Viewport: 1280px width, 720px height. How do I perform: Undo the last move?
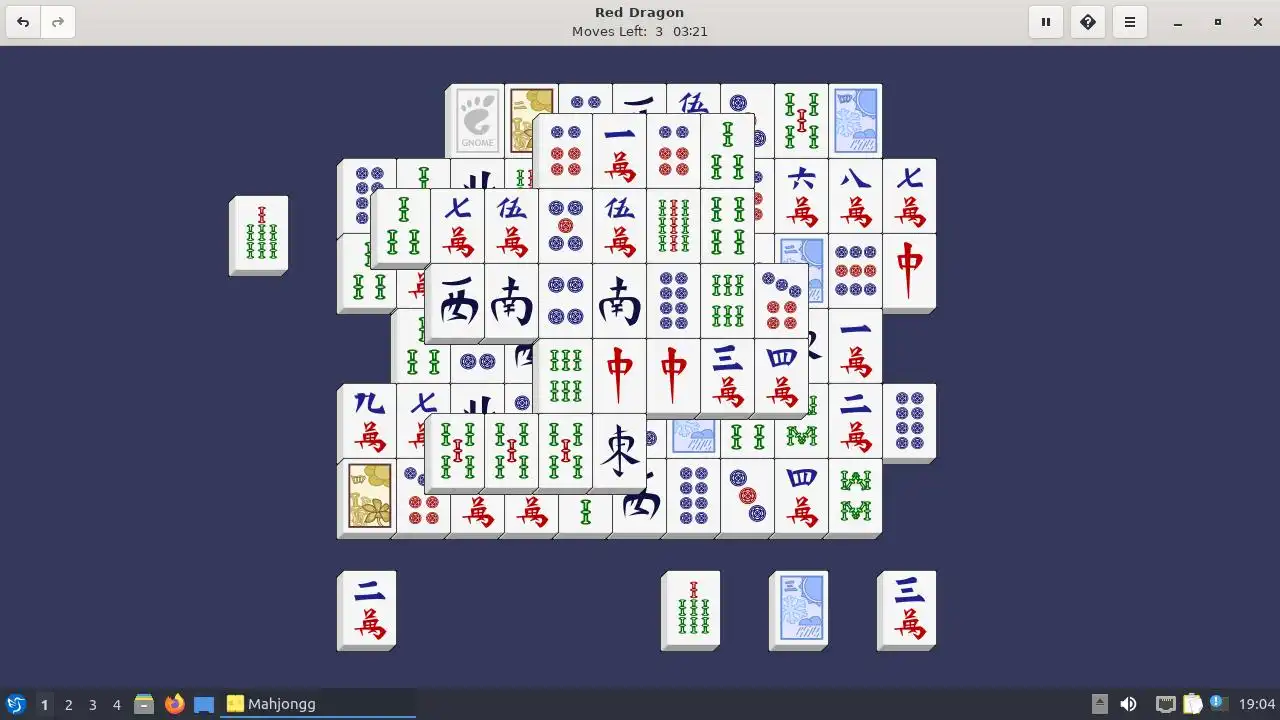pos(23,22)
